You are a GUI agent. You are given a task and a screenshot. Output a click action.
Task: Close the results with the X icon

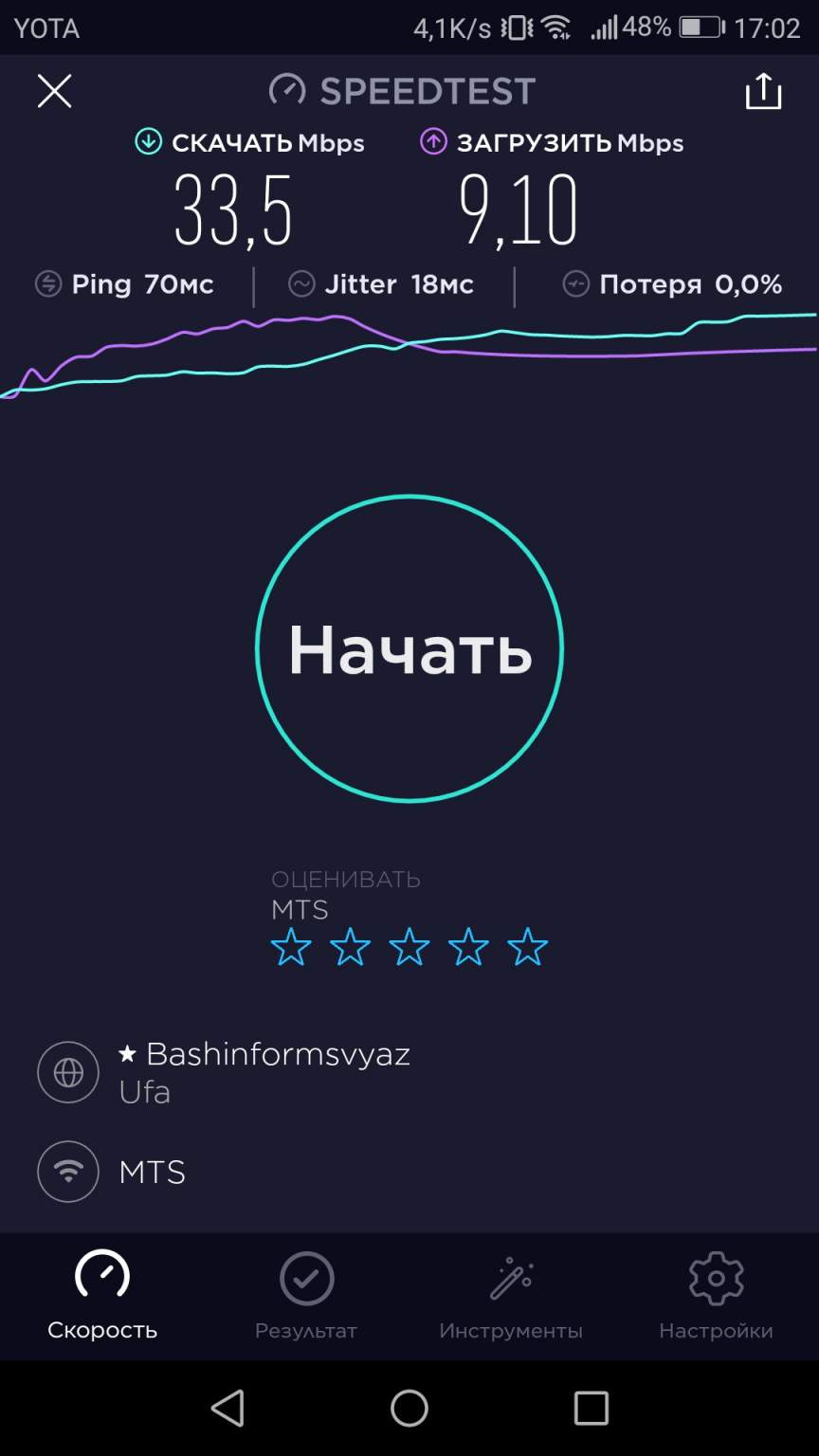(x=54, y=92)
